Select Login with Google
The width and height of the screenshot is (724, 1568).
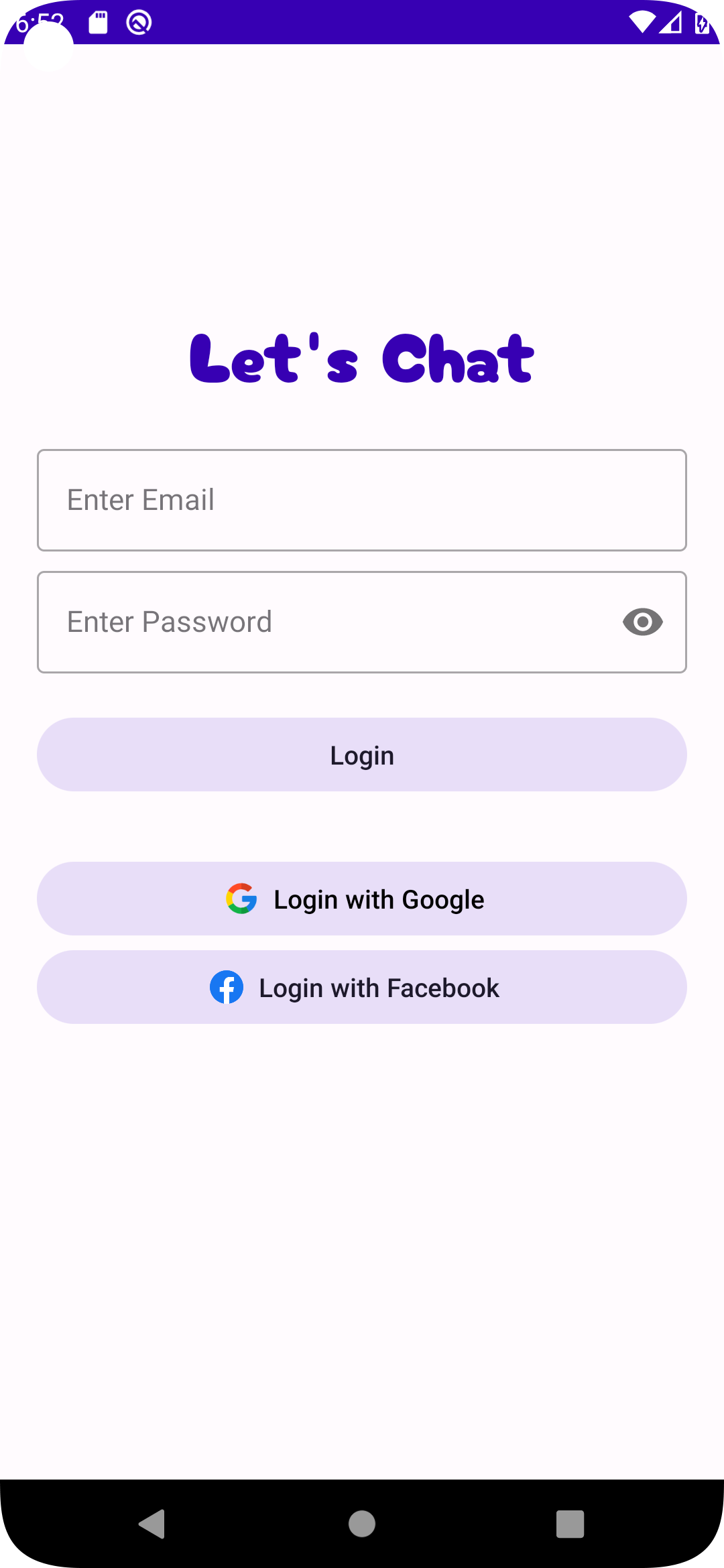362,899
